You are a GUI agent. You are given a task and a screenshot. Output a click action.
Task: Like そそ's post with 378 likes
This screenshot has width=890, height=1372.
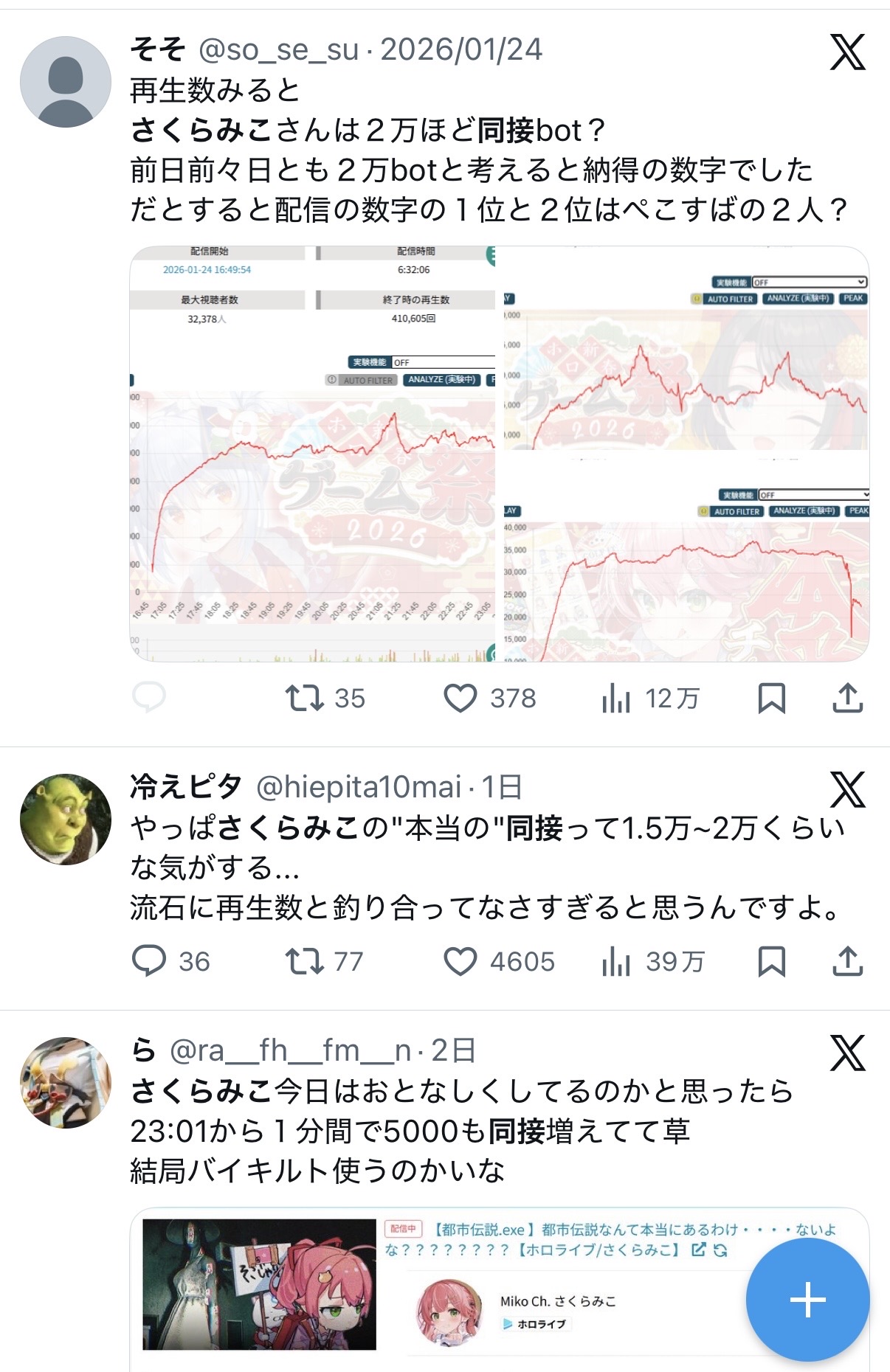[460, 697]
